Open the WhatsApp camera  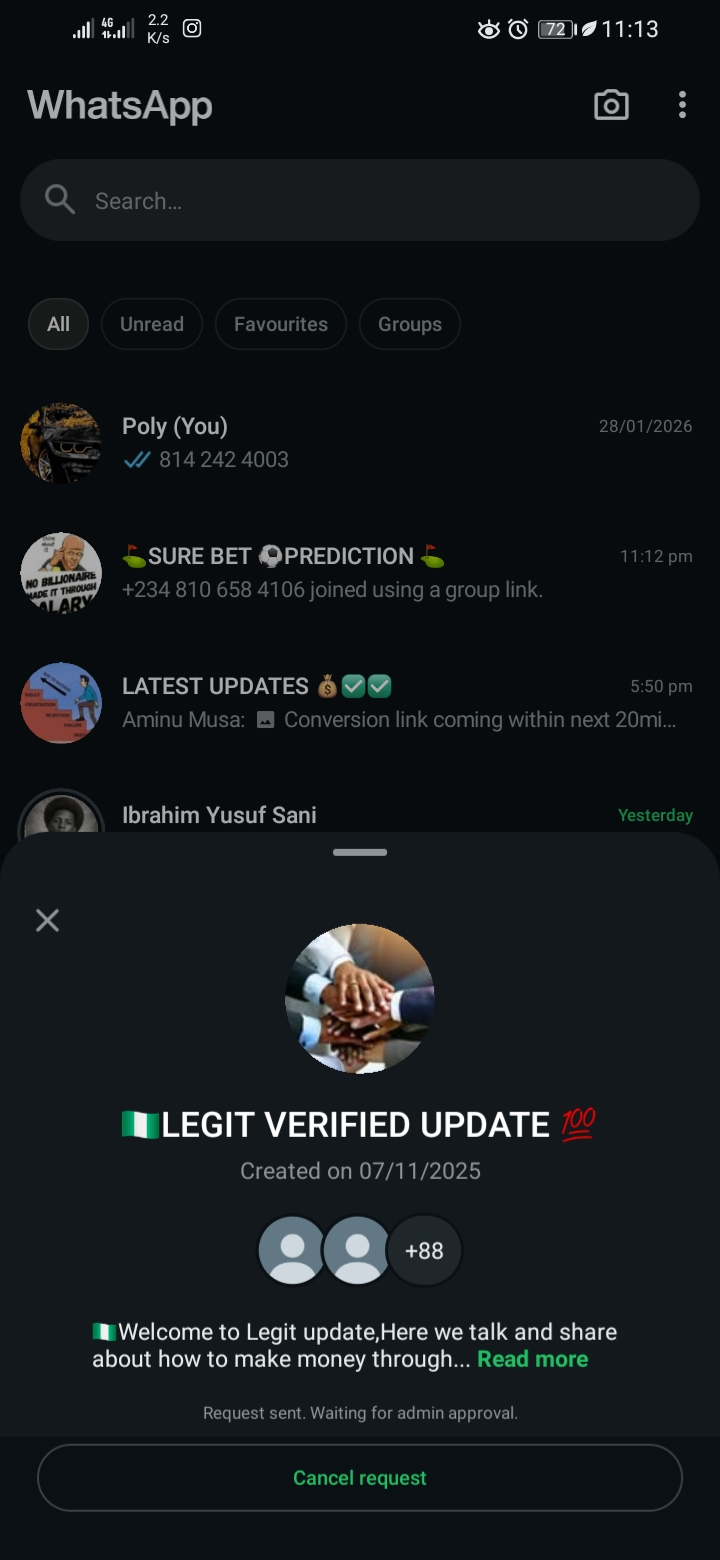click(x=611, y=105)
